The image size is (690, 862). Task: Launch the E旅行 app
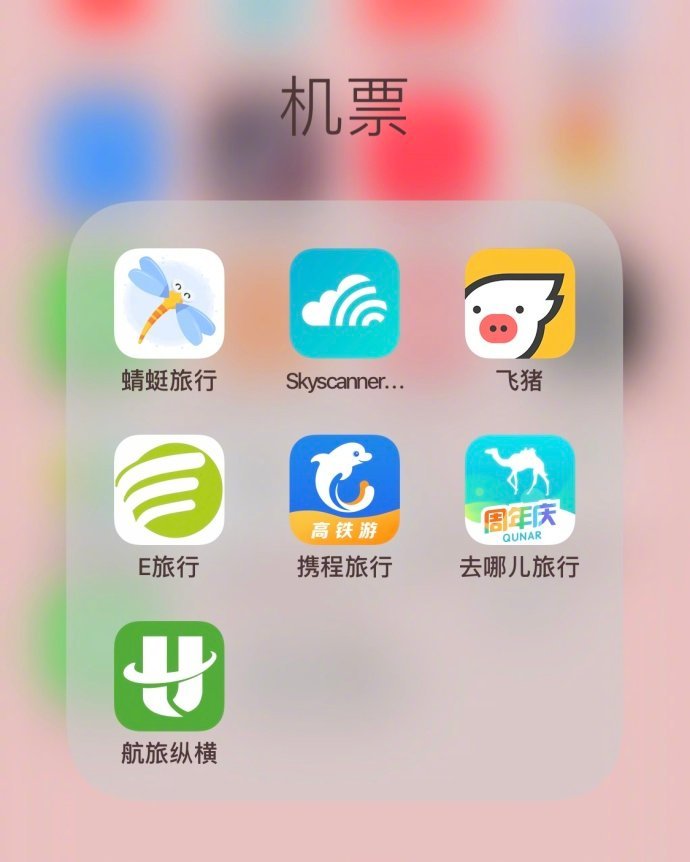pyautogui.click(x=169, y=489)
